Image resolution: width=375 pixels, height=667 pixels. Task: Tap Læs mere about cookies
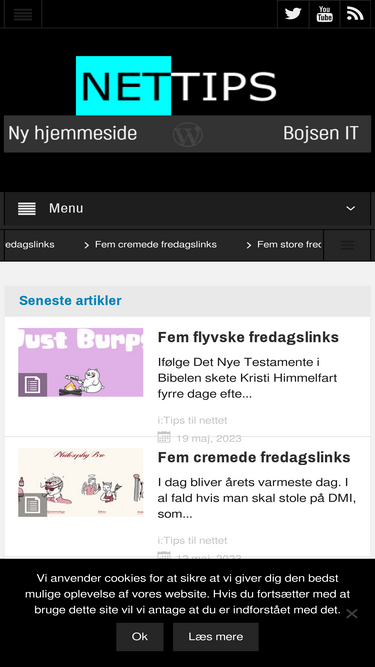(216, 637)
